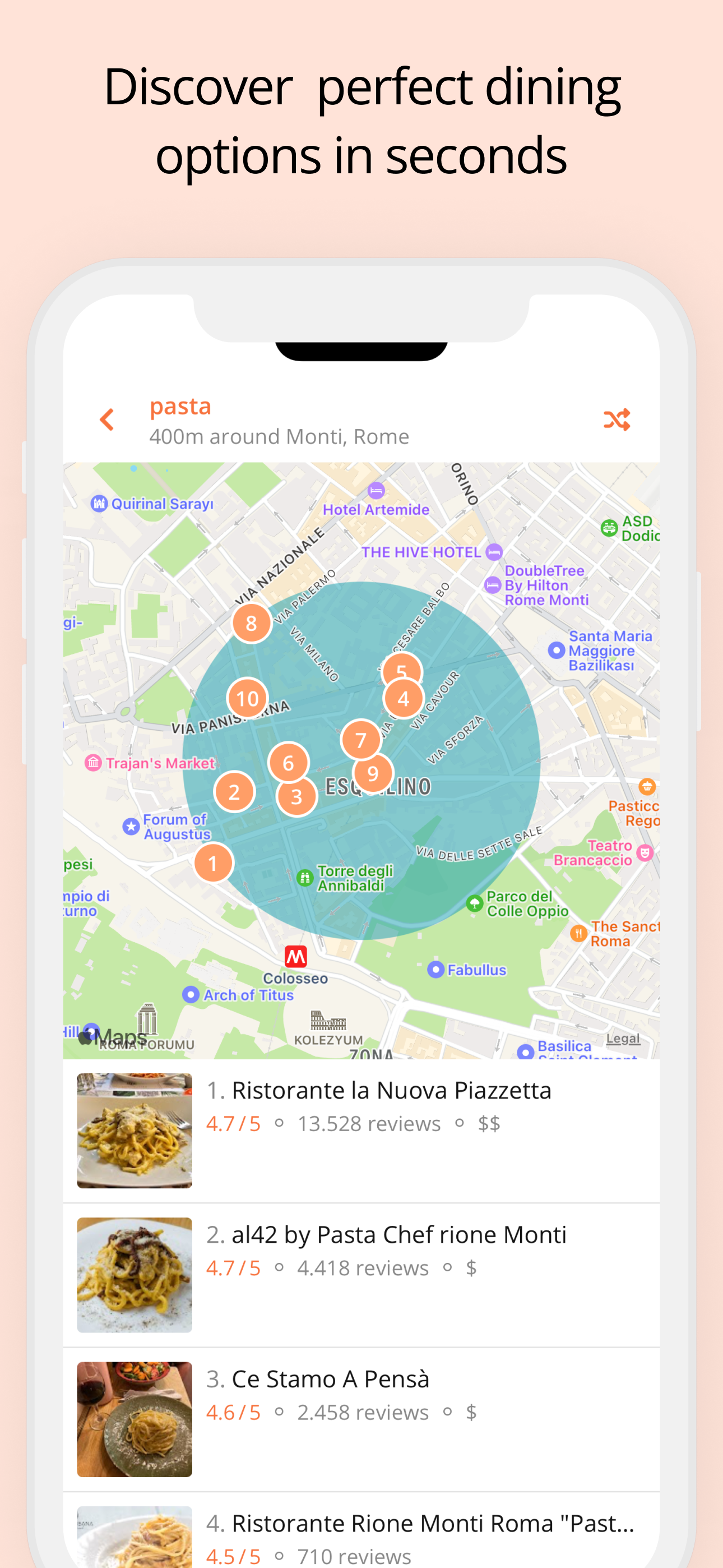Tap the orange back arrow
The width and height of the screenshot is (723, 1568).
point(106,419)
